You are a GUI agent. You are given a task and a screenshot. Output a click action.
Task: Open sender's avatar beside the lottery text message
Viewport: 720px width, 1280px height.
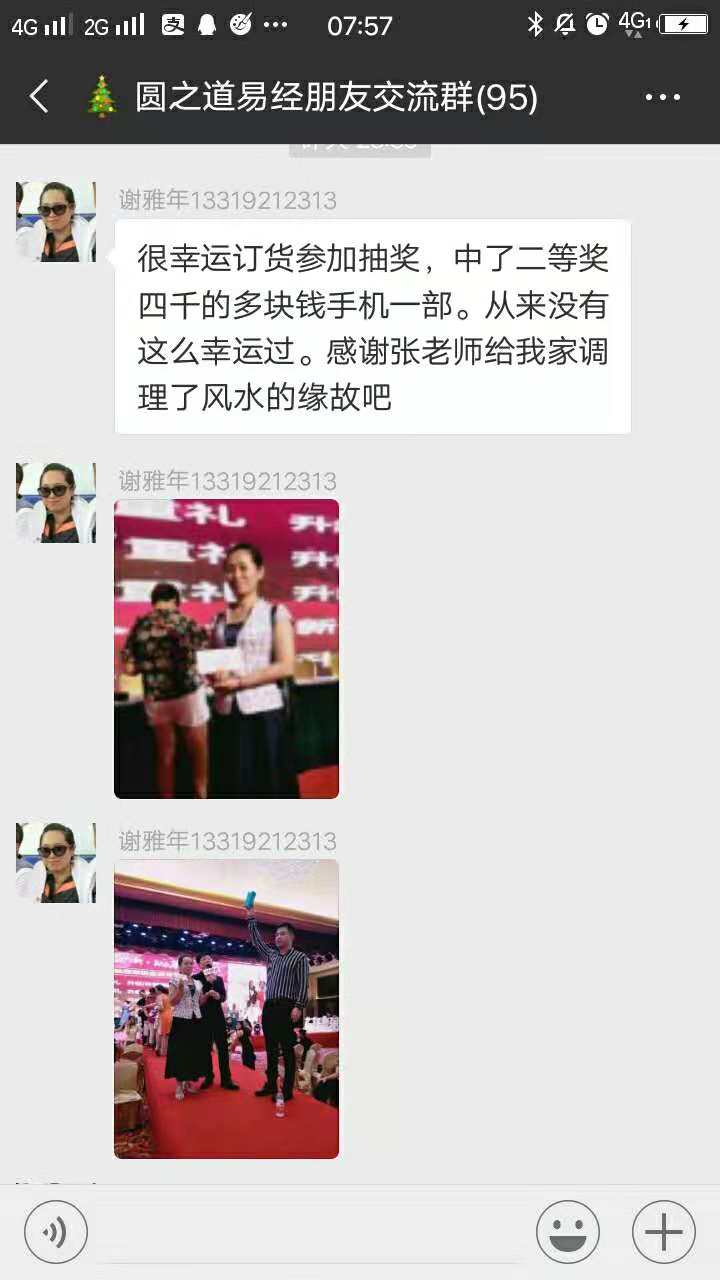point(56,222)
